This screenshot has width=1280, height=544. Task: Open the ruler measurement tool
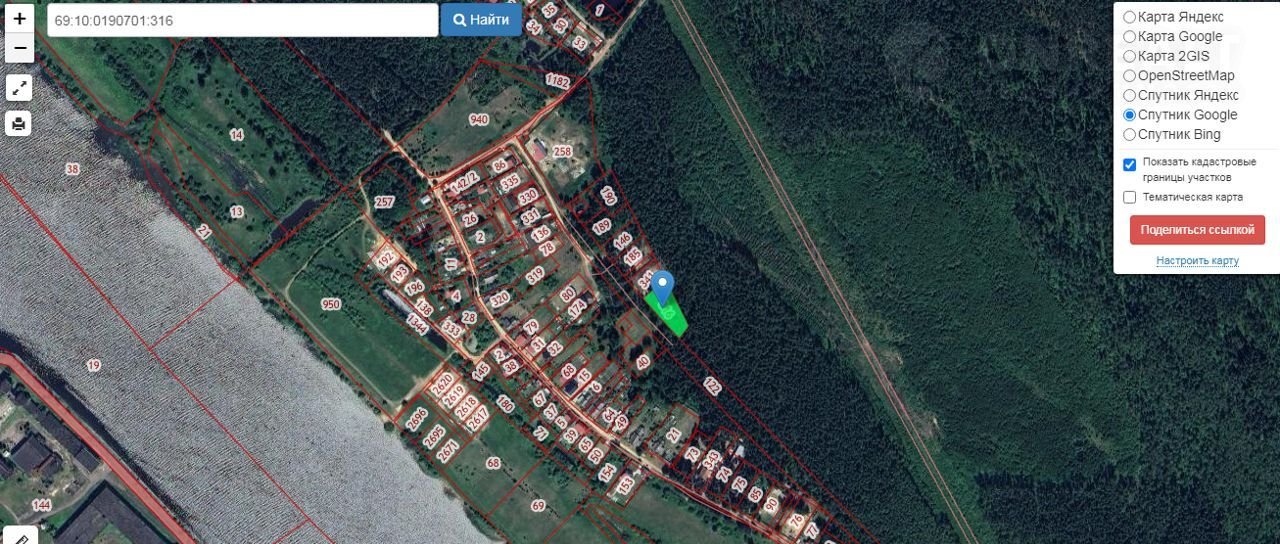(x=20, y=536)
